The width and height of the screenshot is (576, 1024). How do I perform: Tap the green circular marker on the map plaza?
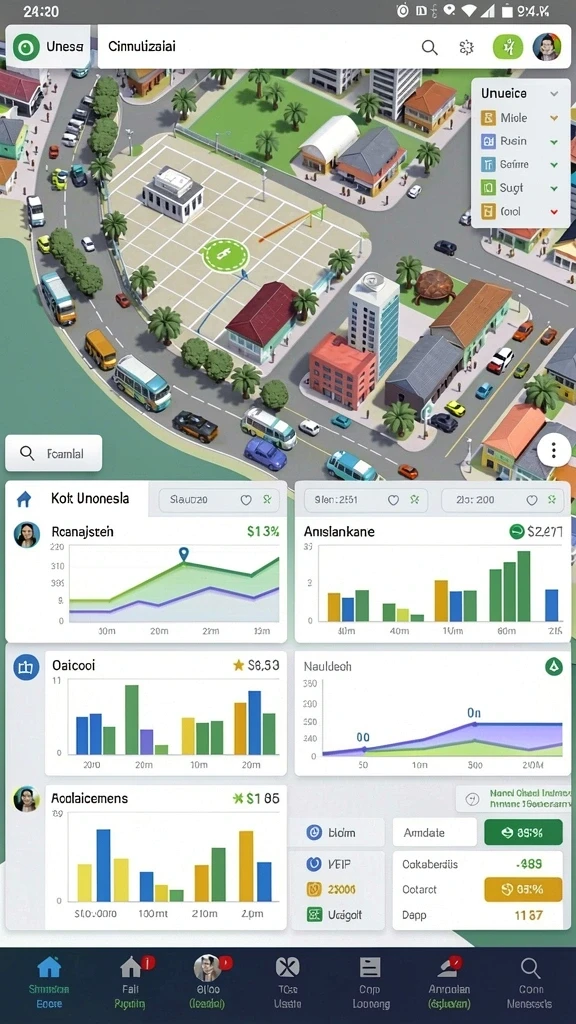point(225,255)
